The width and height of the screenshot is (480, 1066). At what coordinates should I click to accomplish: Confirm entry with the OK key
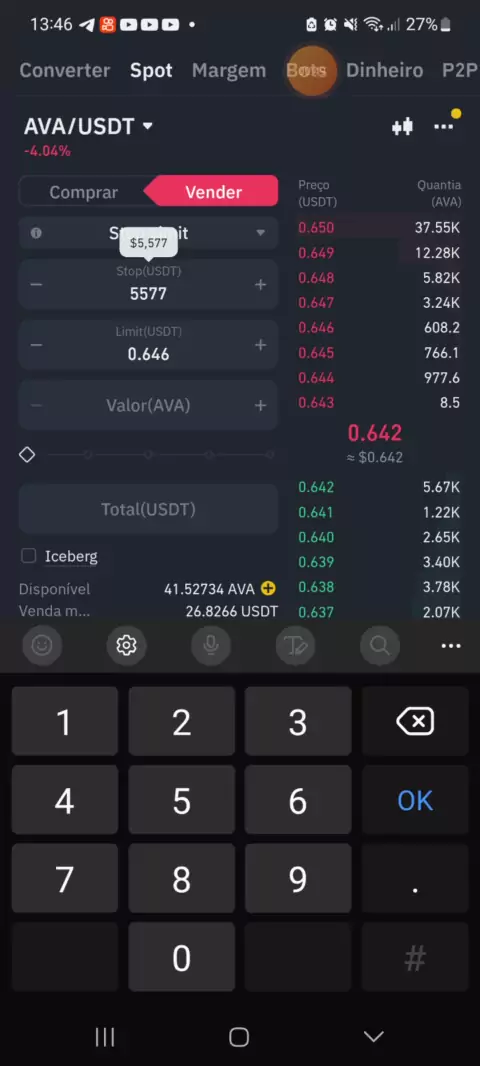click(x=415, y=800)
